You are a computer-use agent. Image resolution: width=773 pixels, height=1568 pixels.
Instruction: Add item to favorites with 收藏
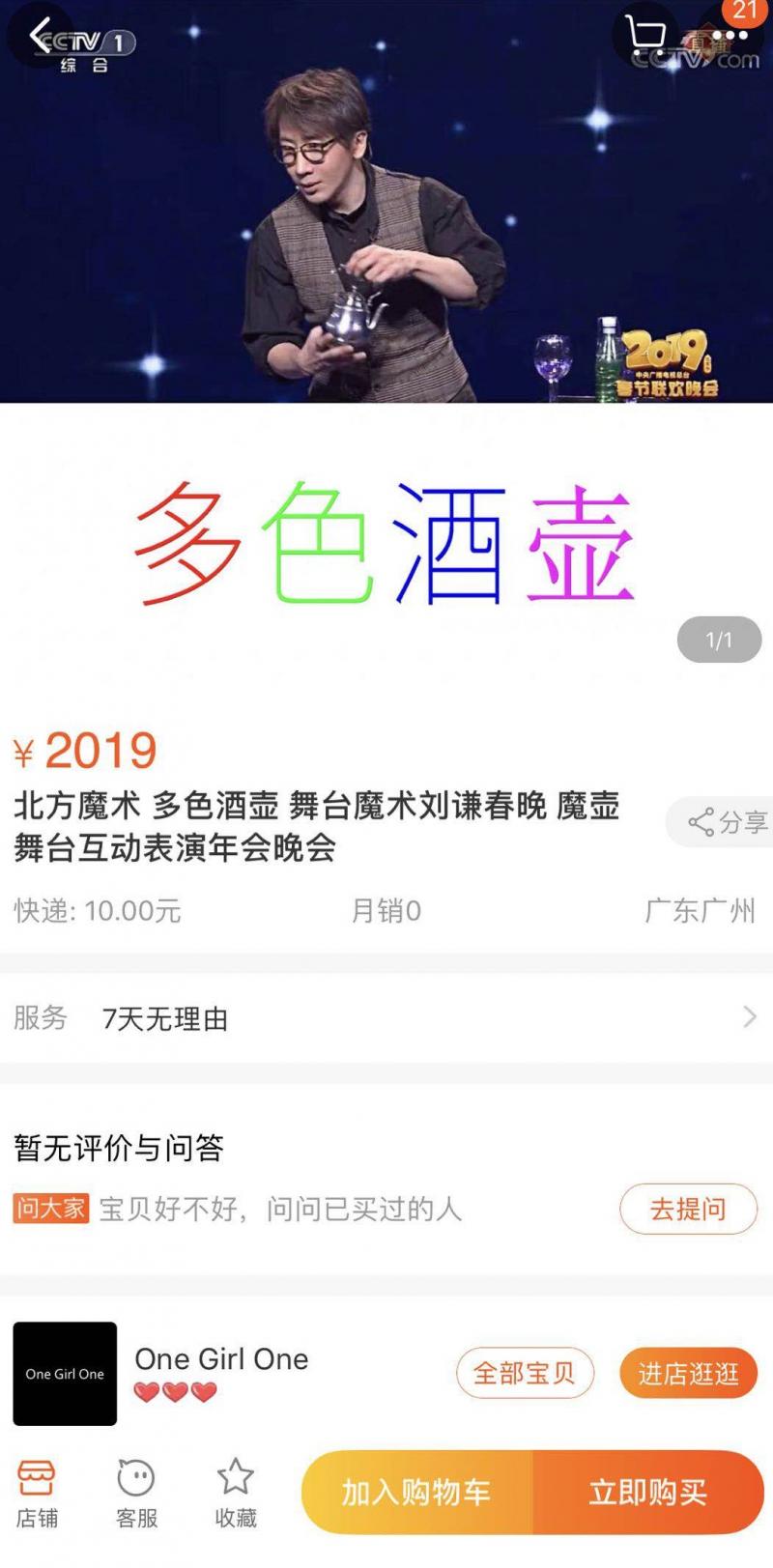click(235, 1493)
